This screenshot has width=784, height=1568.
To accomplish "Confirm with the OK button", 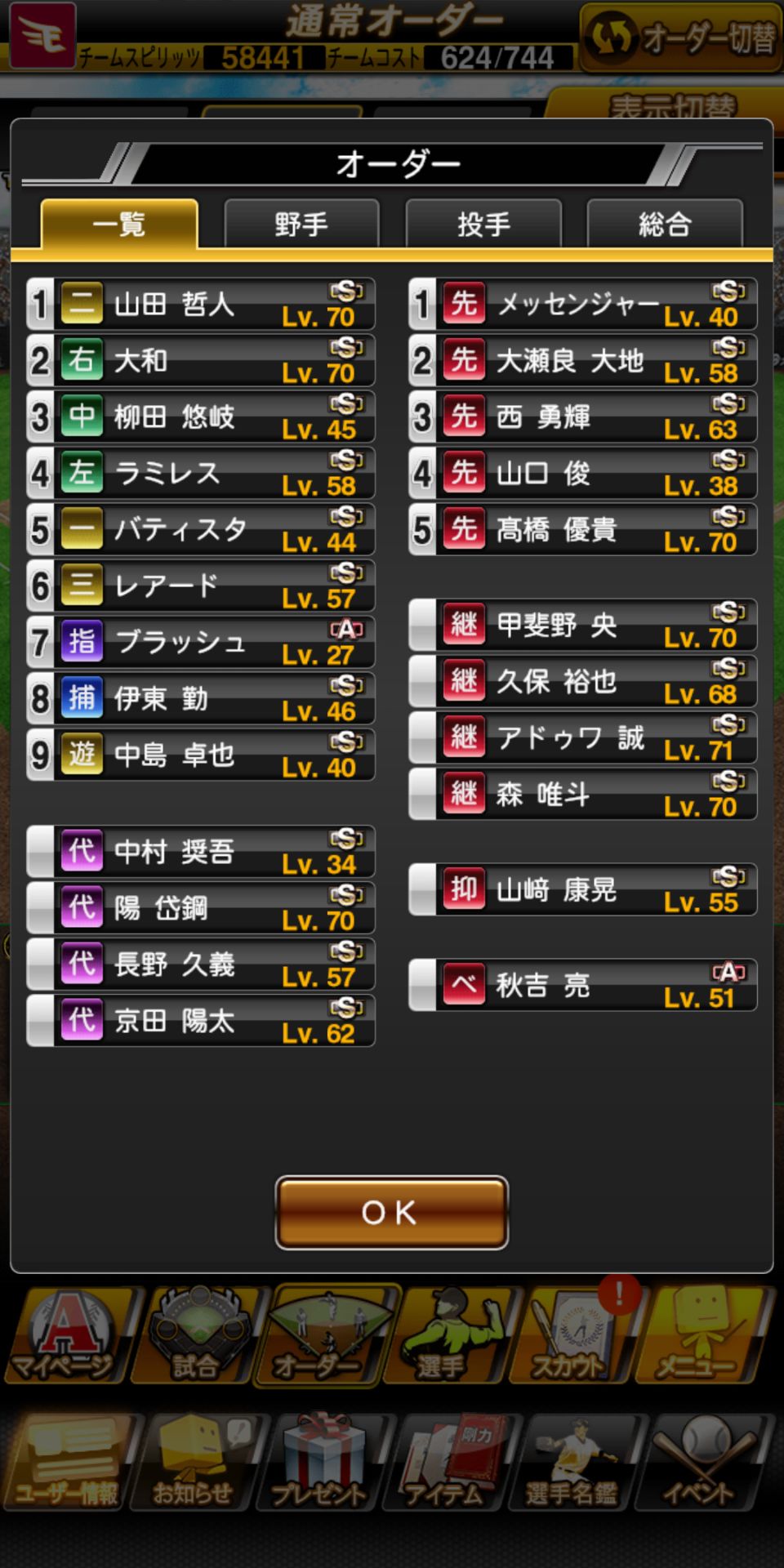I will 391,1212.
